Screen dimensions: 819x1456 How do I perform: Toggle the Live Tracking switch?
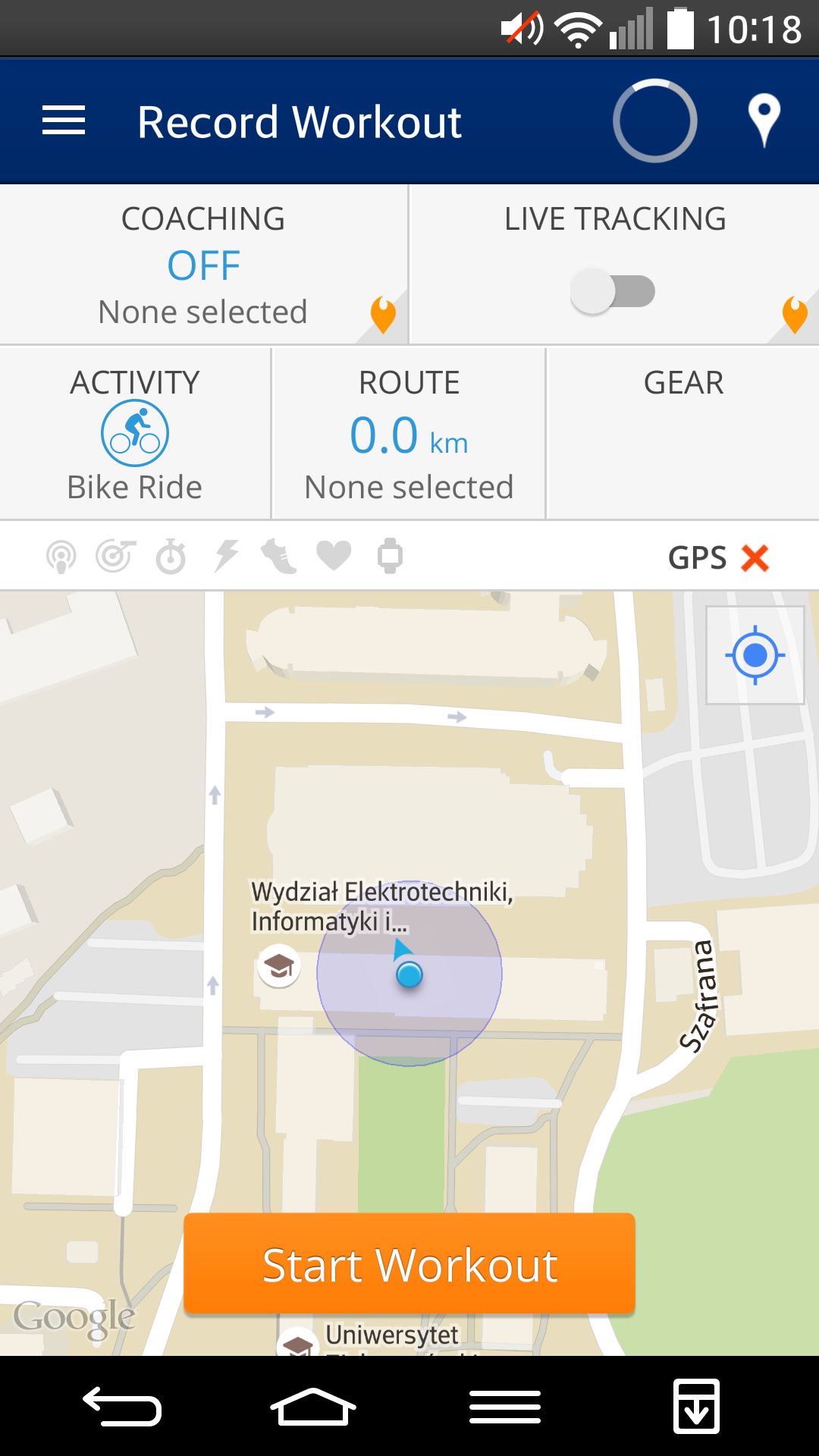pos(613,291)
